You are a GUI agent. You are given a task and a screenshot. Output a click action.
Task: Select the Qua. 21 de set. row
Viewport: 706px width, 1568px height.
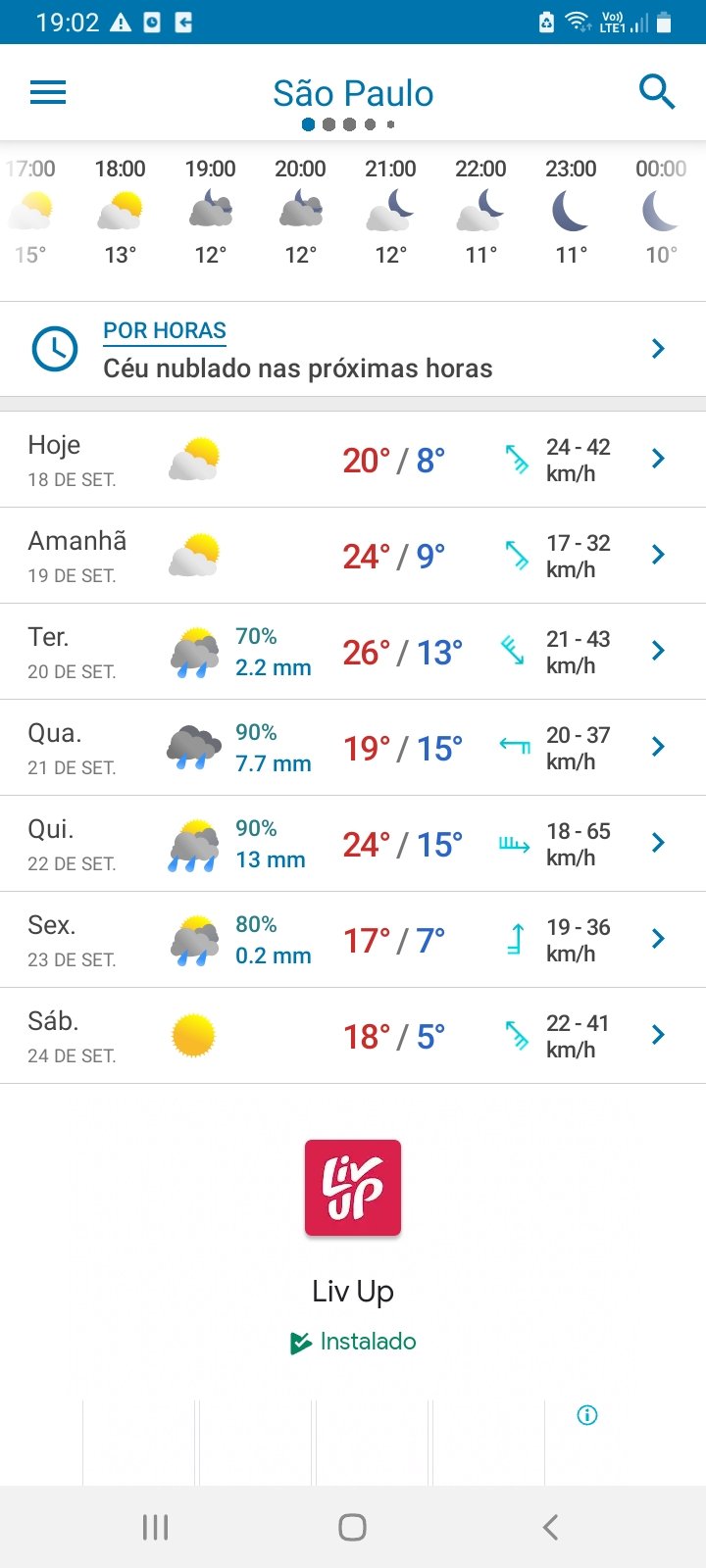[353, 748]
